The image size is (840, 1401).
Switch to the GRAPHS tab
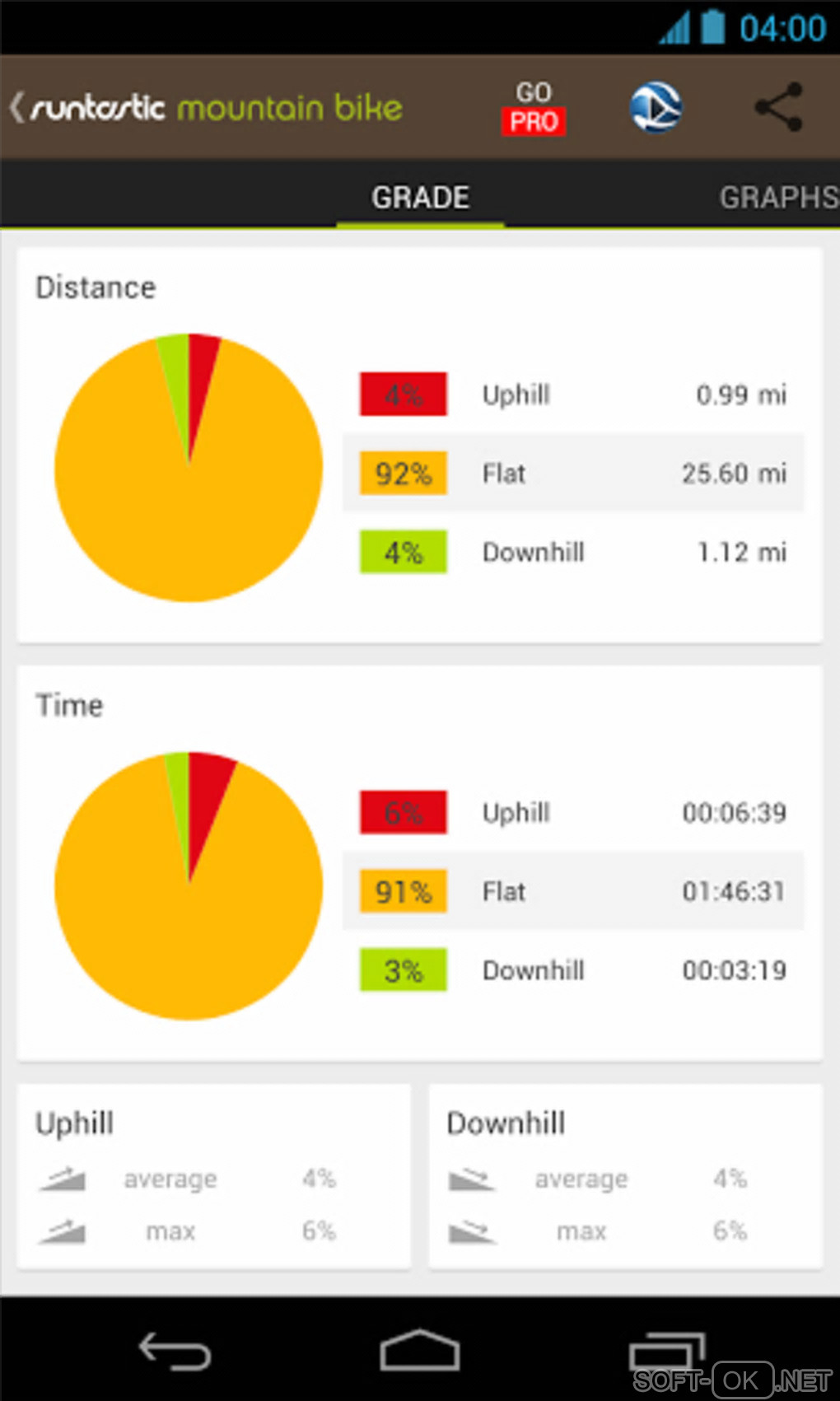[777, 198]
